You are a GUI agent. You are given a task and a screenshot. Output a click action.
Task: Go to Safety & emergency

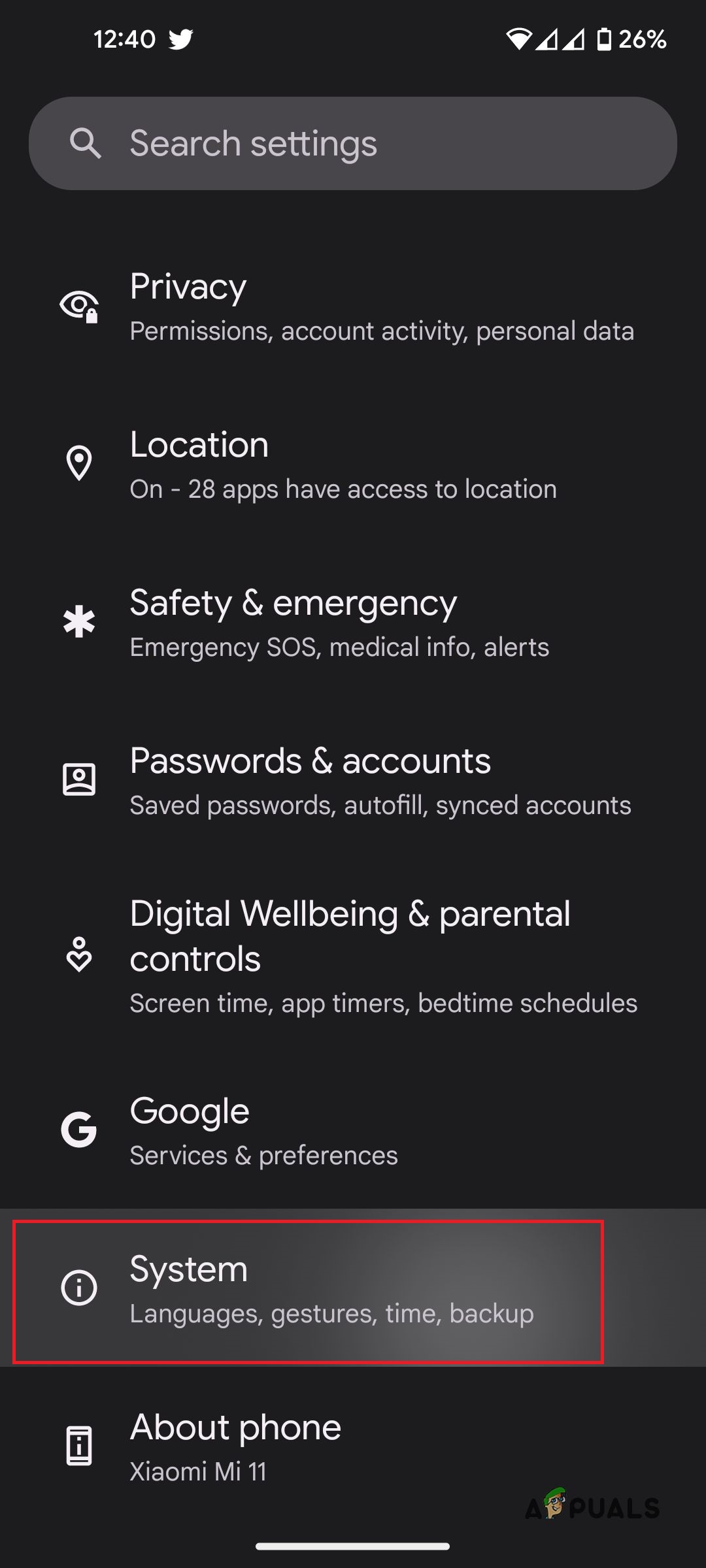click(353, 622)
